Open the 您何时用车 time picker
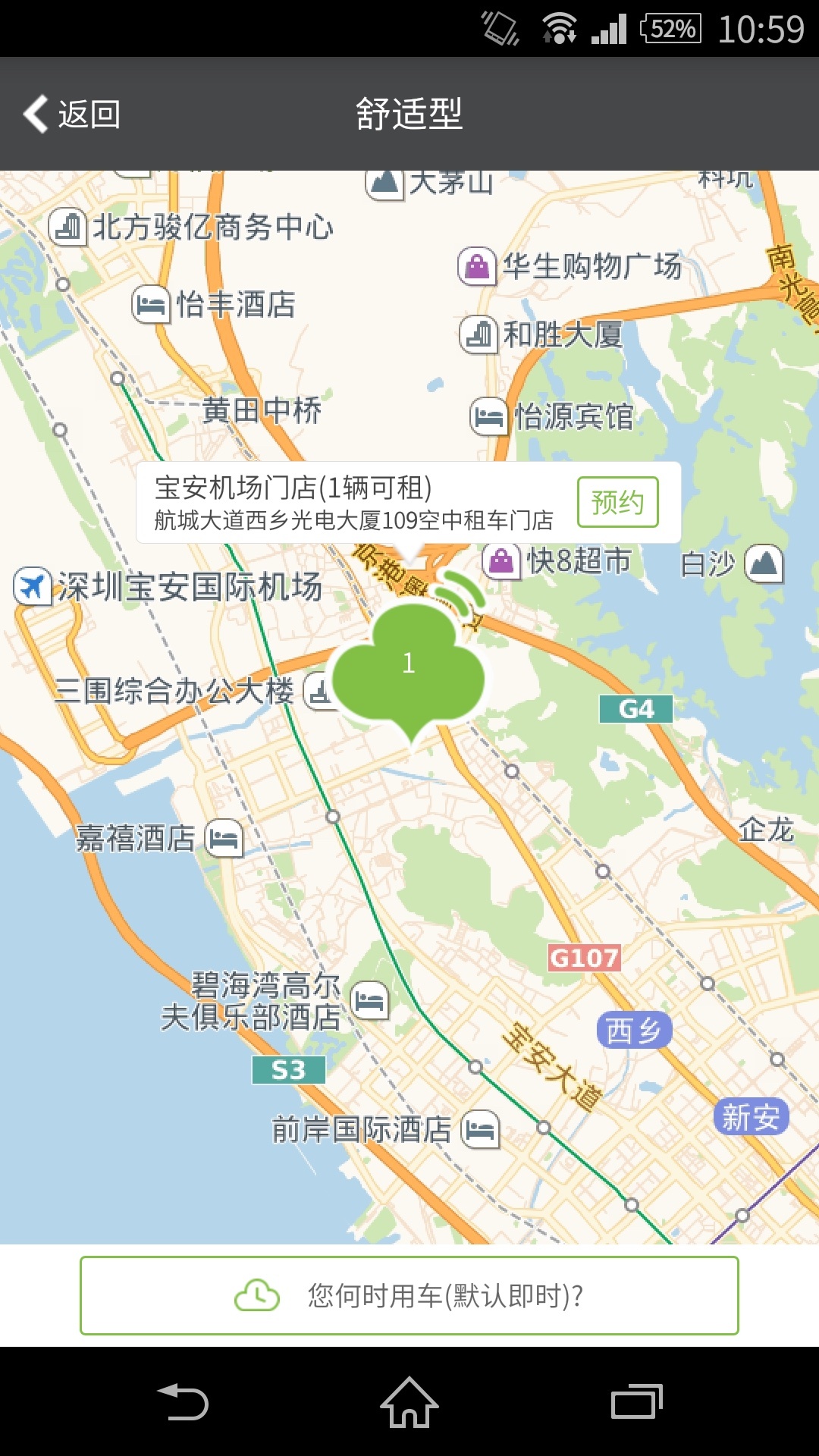 [x=409, y=1295]
